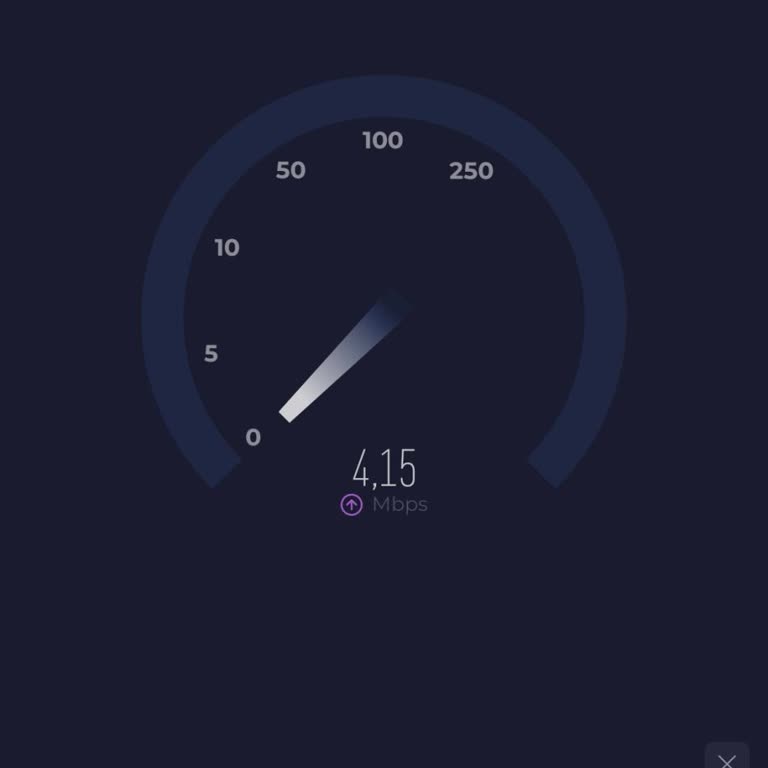Viewport: 768px width, 768px height.
Task: Close the speed test with the X button
Action: point(727,758)
